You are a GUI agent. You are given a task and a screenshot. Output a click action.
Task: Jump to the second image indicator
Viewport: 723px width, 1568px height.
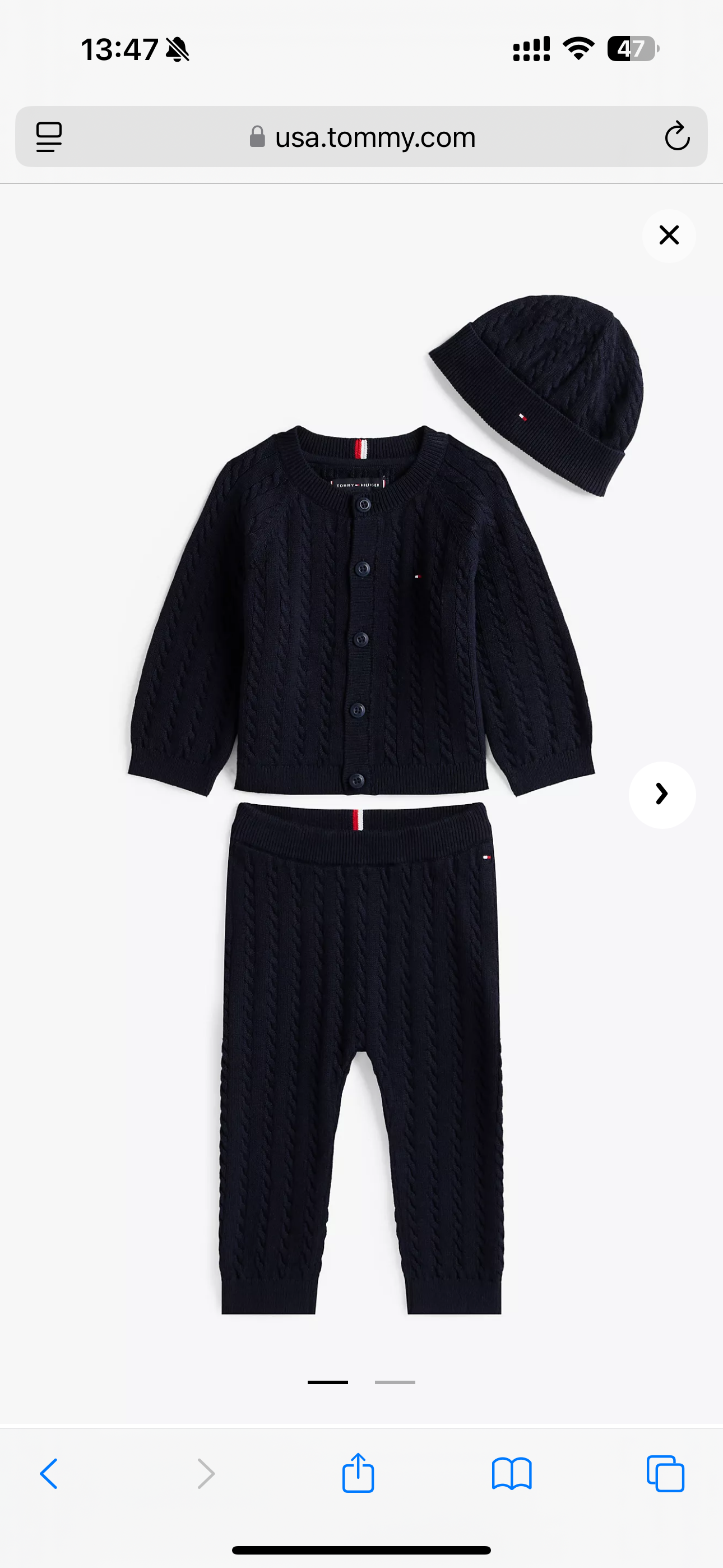pyautogui.click(x=395, y=1382)
